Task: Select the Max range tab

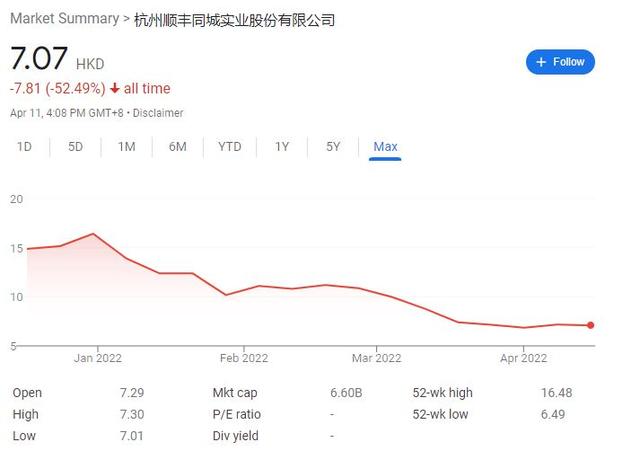Action: pos(385,147)
